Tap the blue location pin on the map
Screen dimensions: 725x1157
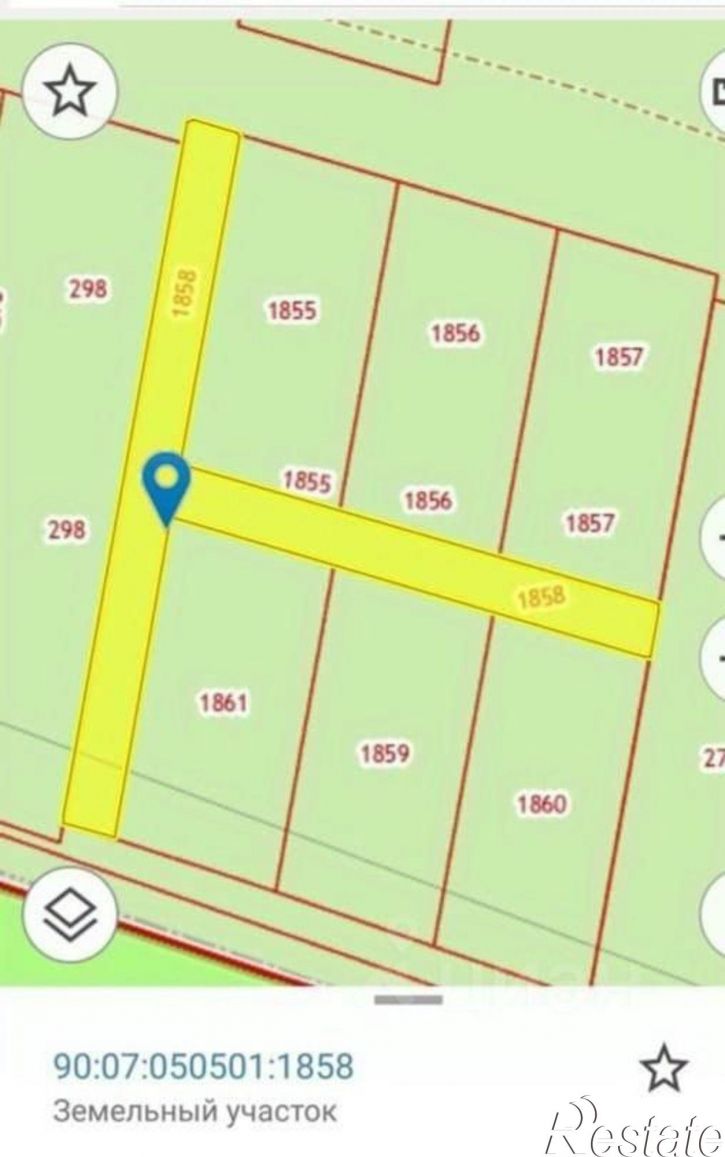coord(167,486)
